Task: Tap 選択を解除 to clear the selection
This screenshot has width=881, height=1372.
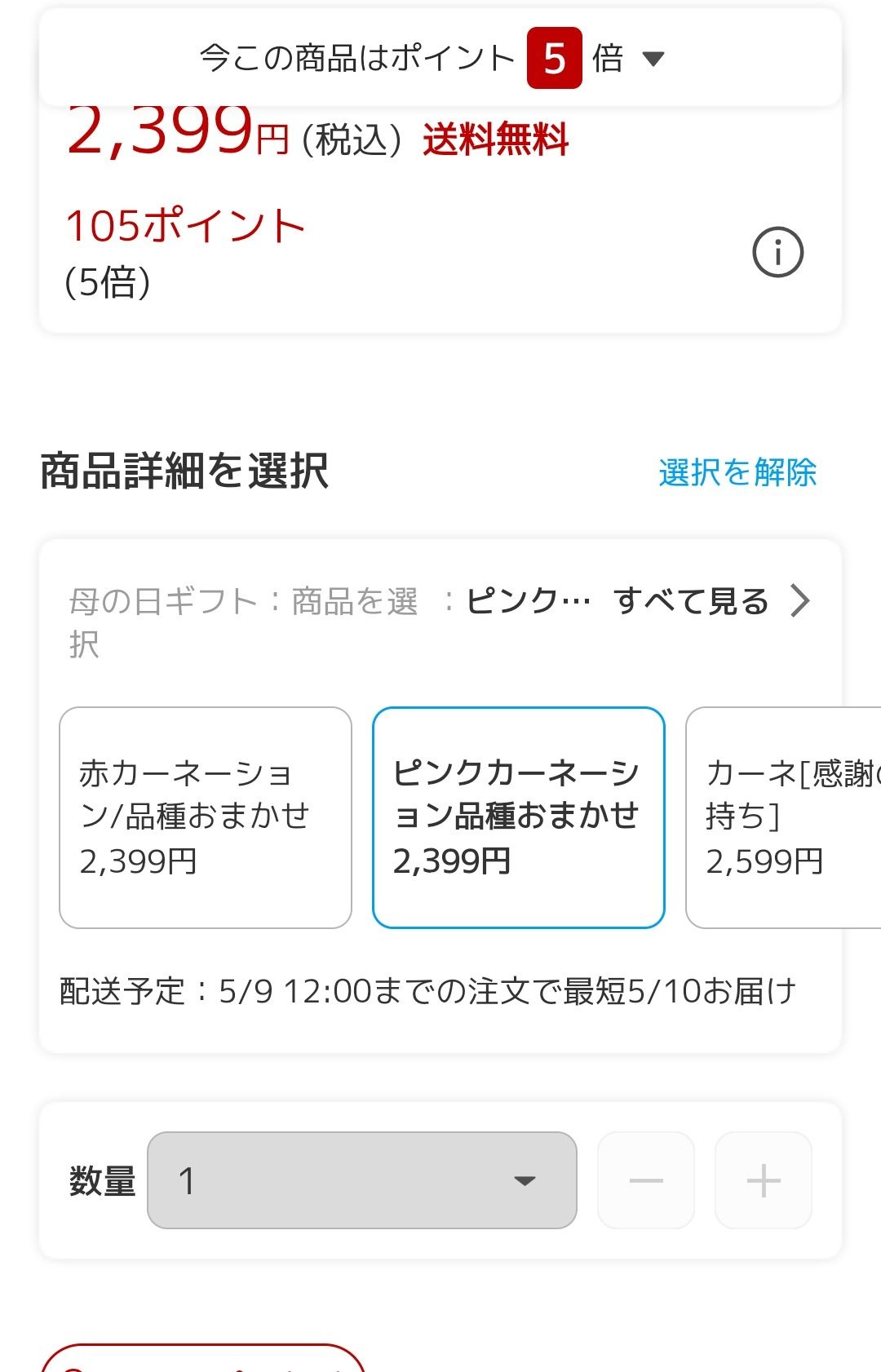Action: [737, 472]
